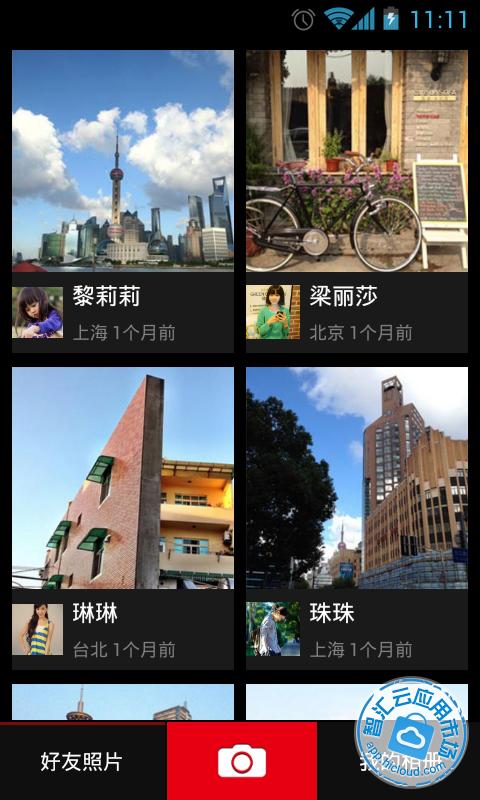Open 黎莉莉's Shanghai skyline photo
This screenshot has height=800, width=480.
tap(123, 161)
